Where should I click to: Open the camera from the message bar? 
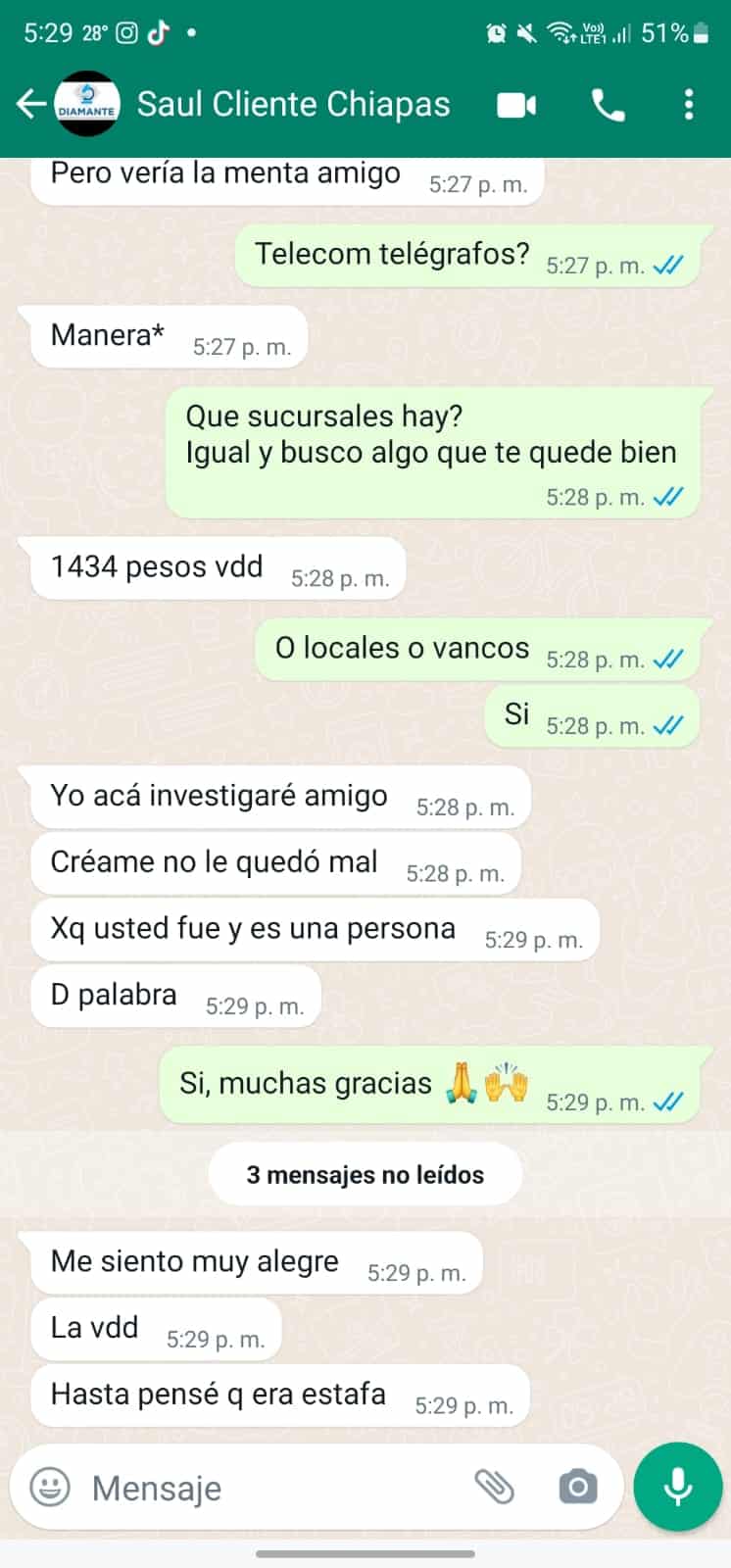coord(577,1487)
